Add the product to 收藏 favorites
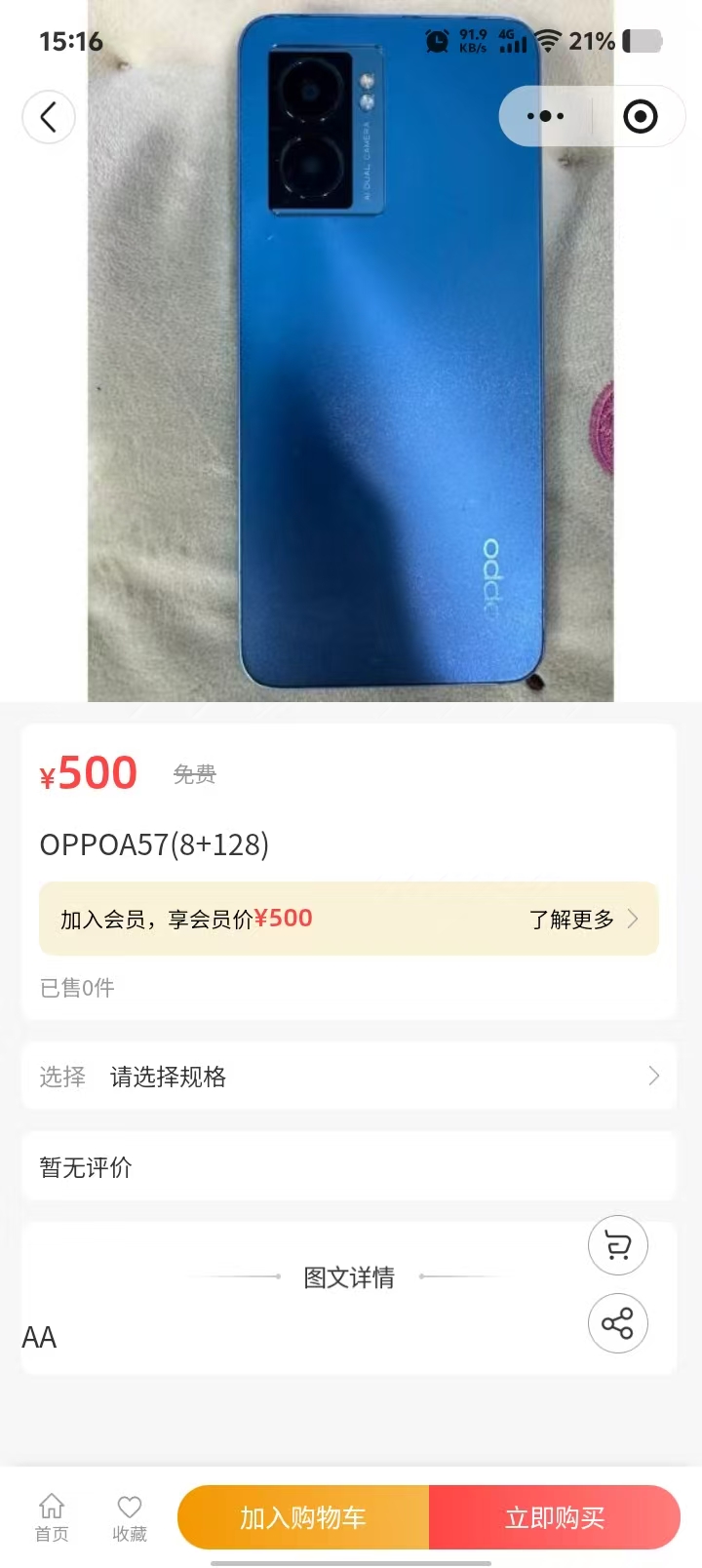Viewport: 702px width, 1568px height. (129, 1517)
